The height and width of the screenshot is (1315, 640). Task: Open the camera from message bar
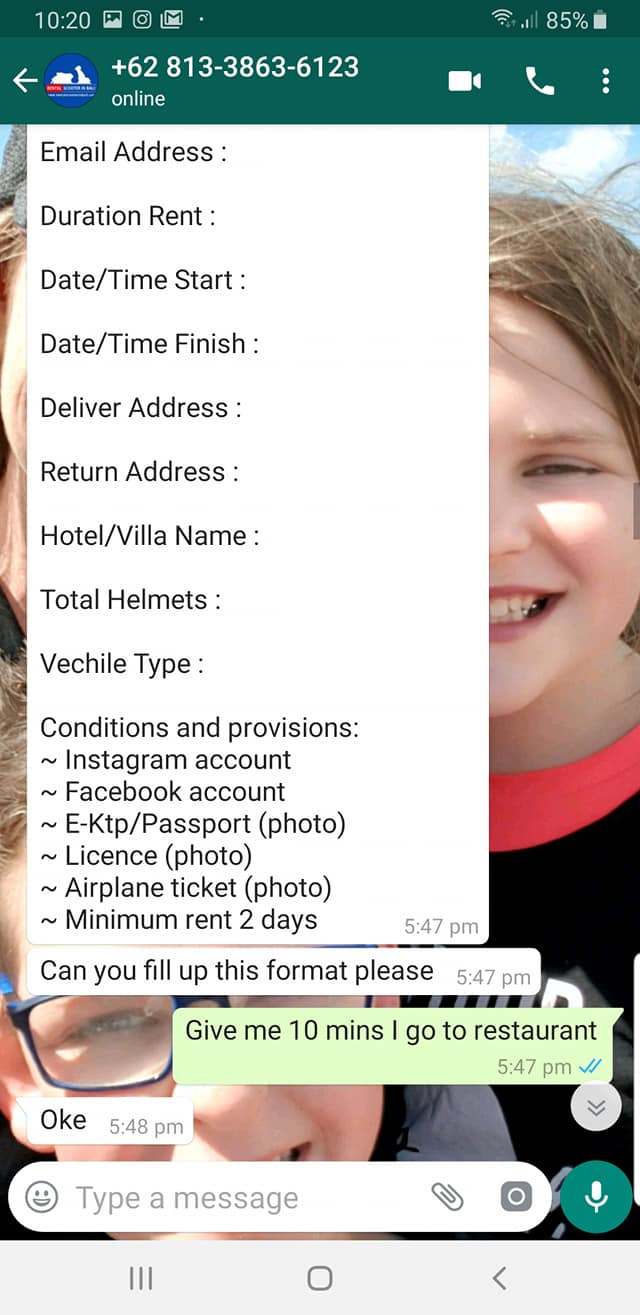coord(516,1197)
